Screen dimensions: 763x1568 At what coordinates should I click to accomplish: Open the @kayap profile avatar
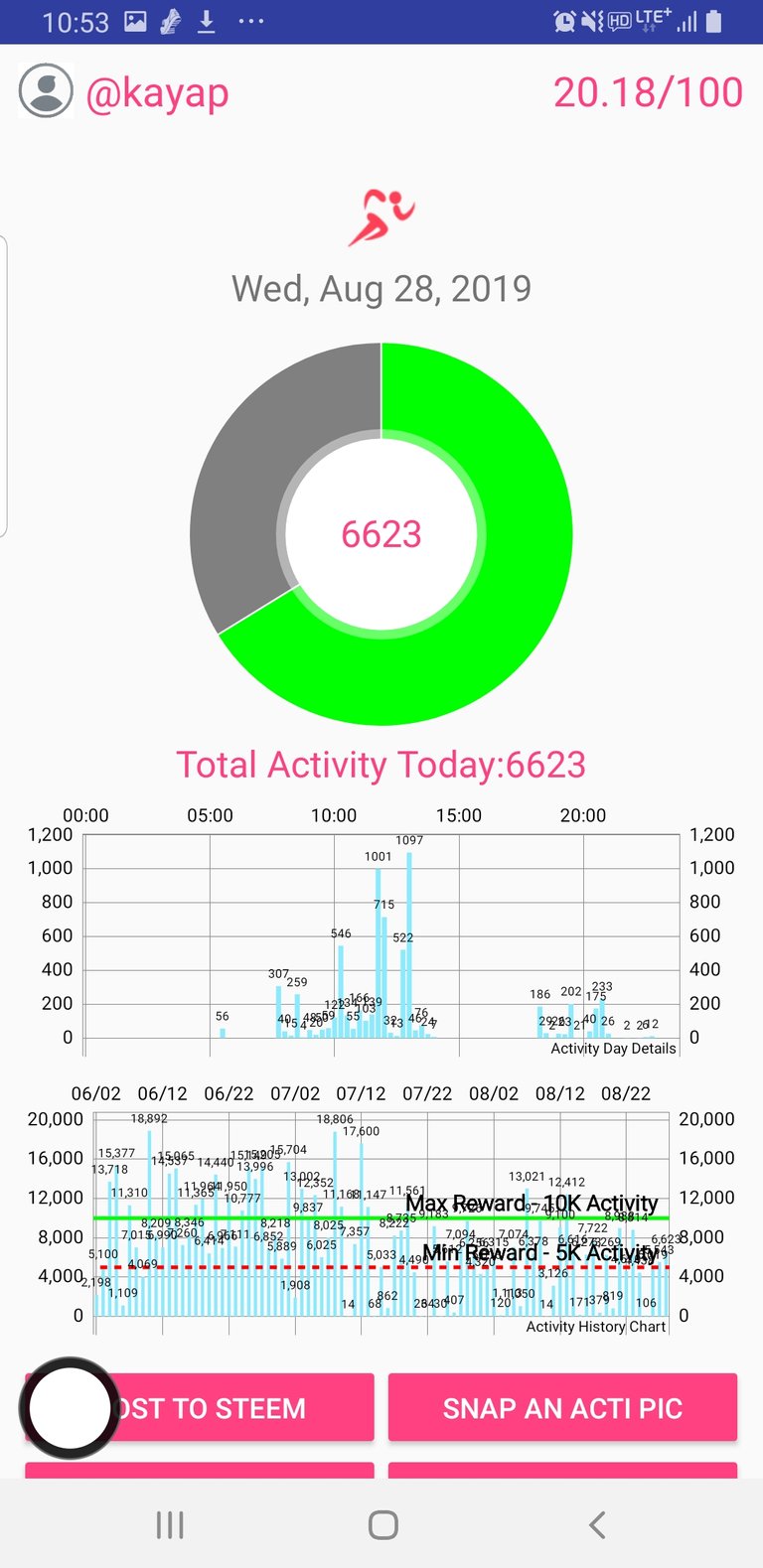coord(46,91)
